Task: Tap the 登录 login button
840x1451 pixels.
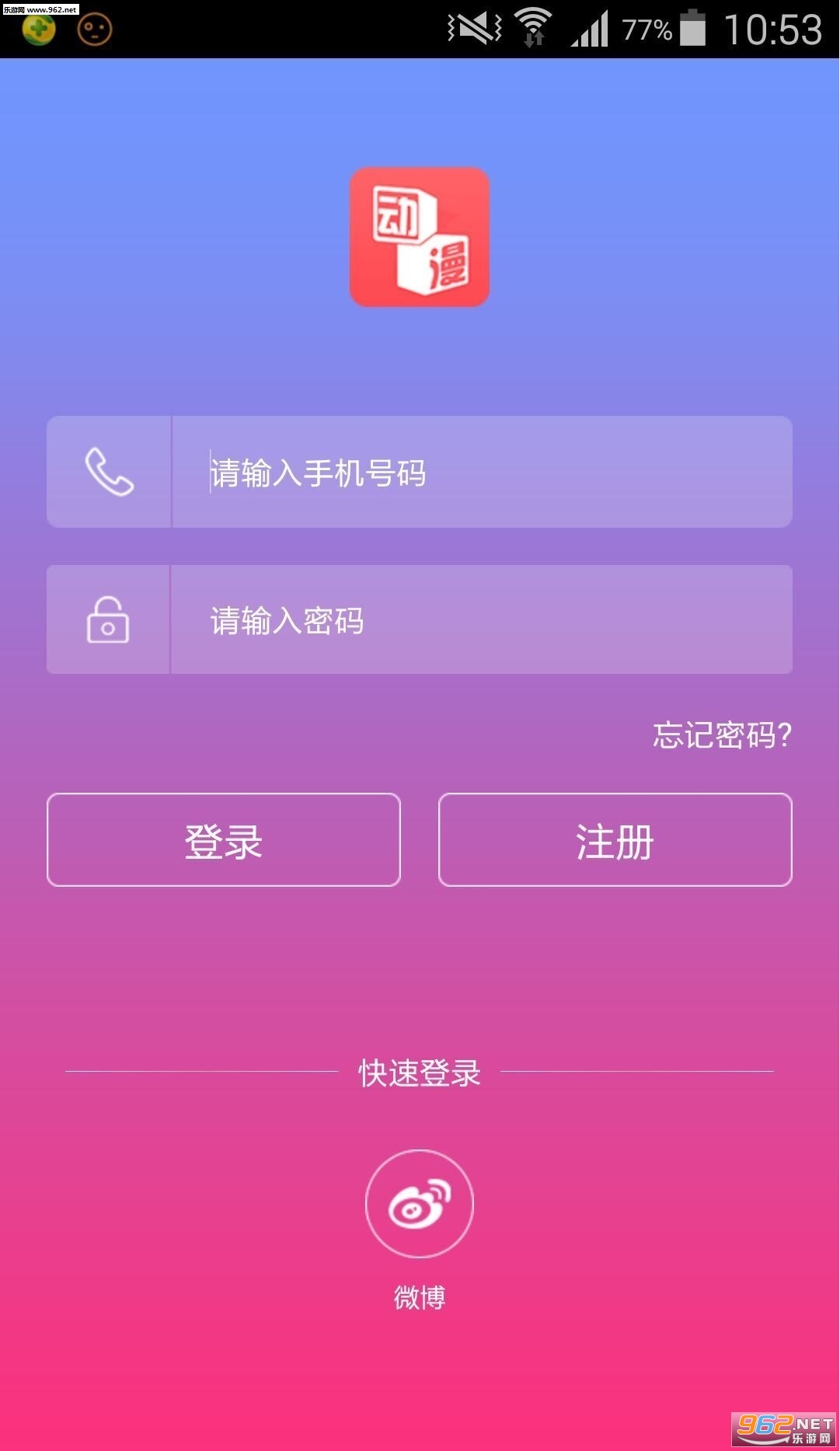Action: click(224, 840)
